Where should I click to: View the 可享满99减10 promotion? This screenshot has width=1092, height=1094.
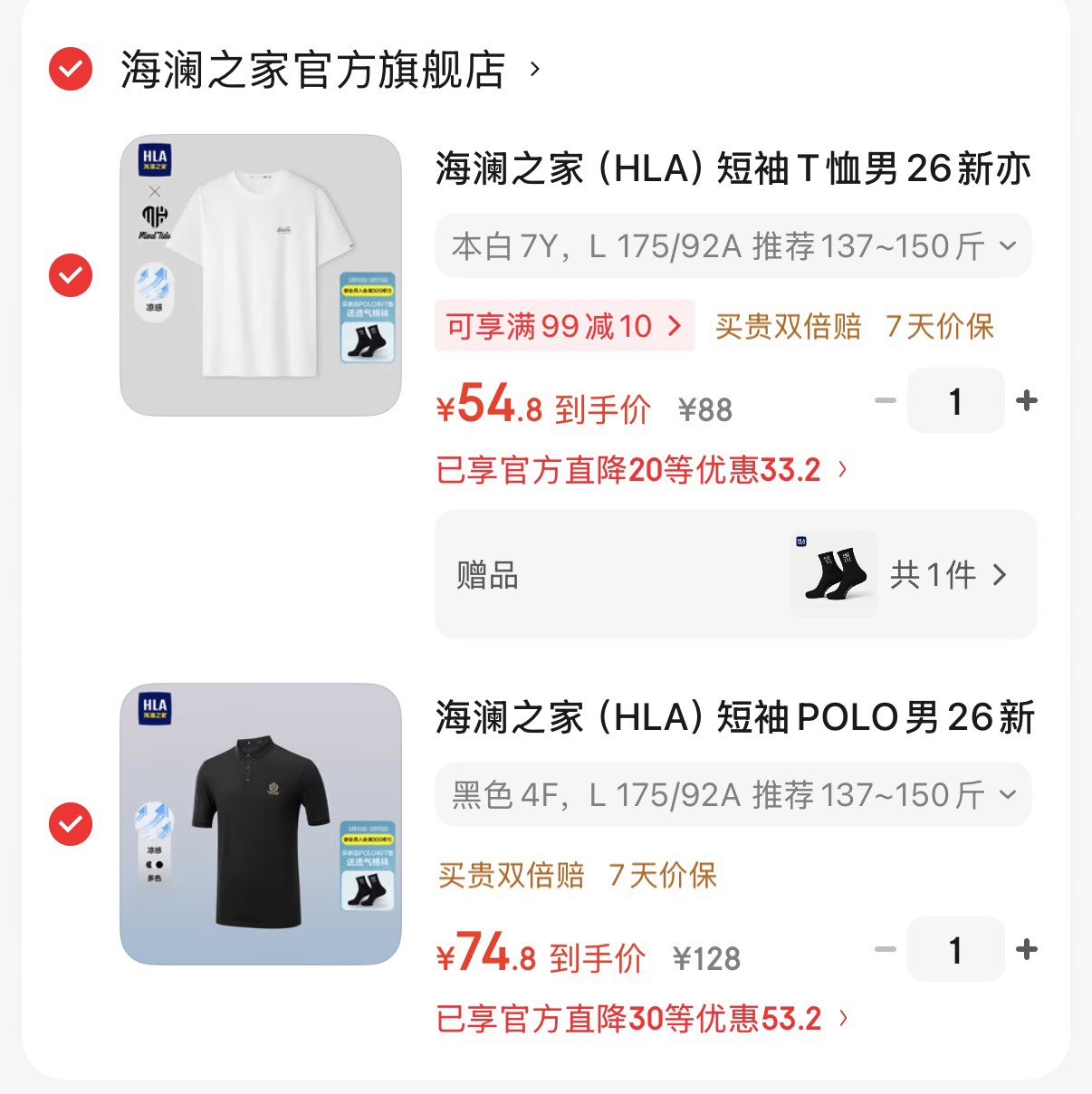(564, 326)
